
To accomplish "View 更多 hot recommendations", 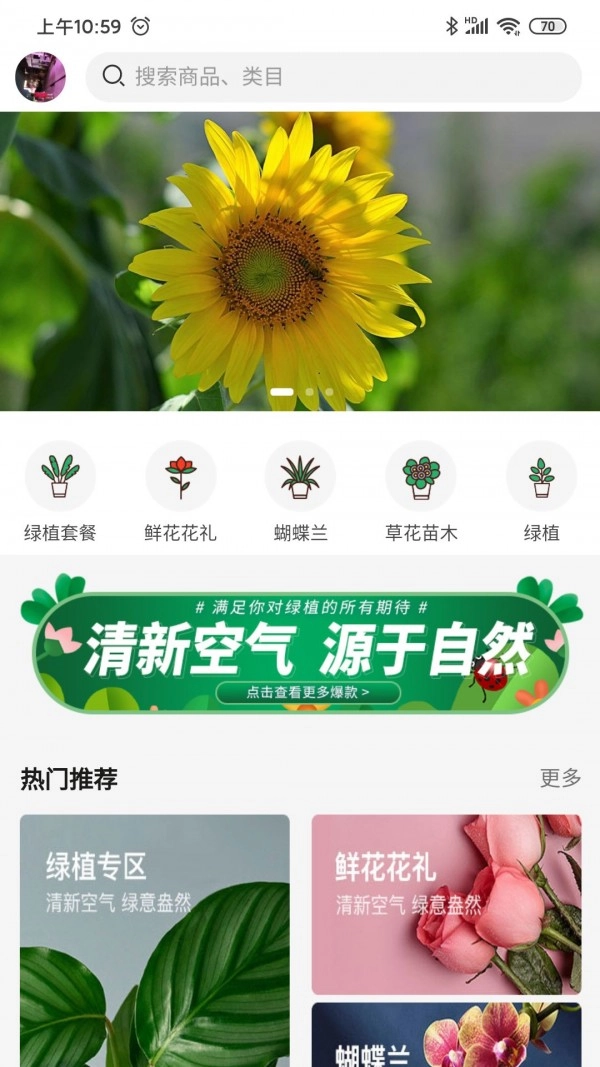I will pos(560,778).
